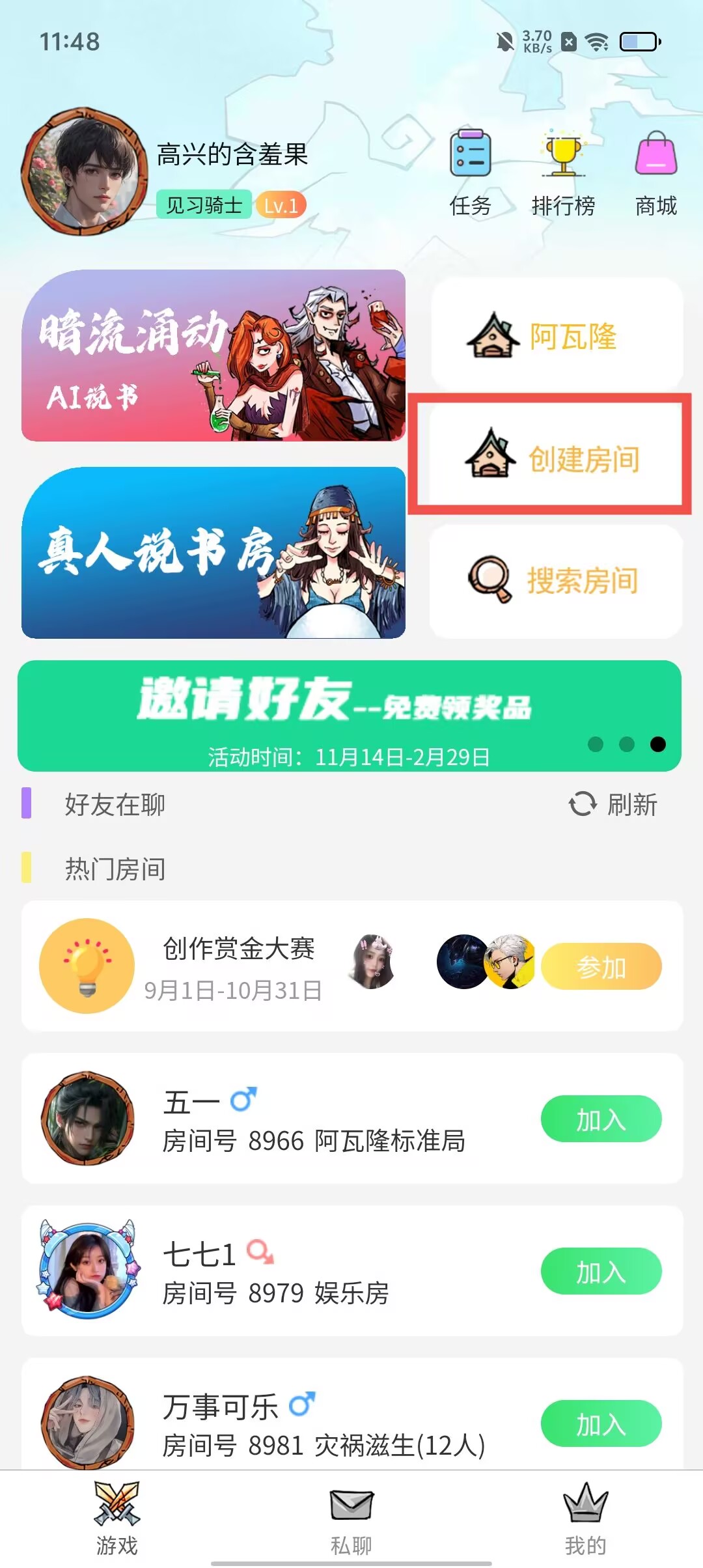
Task: Join 万事可乐's room 8981
Action: click(x=601, y=1423)
